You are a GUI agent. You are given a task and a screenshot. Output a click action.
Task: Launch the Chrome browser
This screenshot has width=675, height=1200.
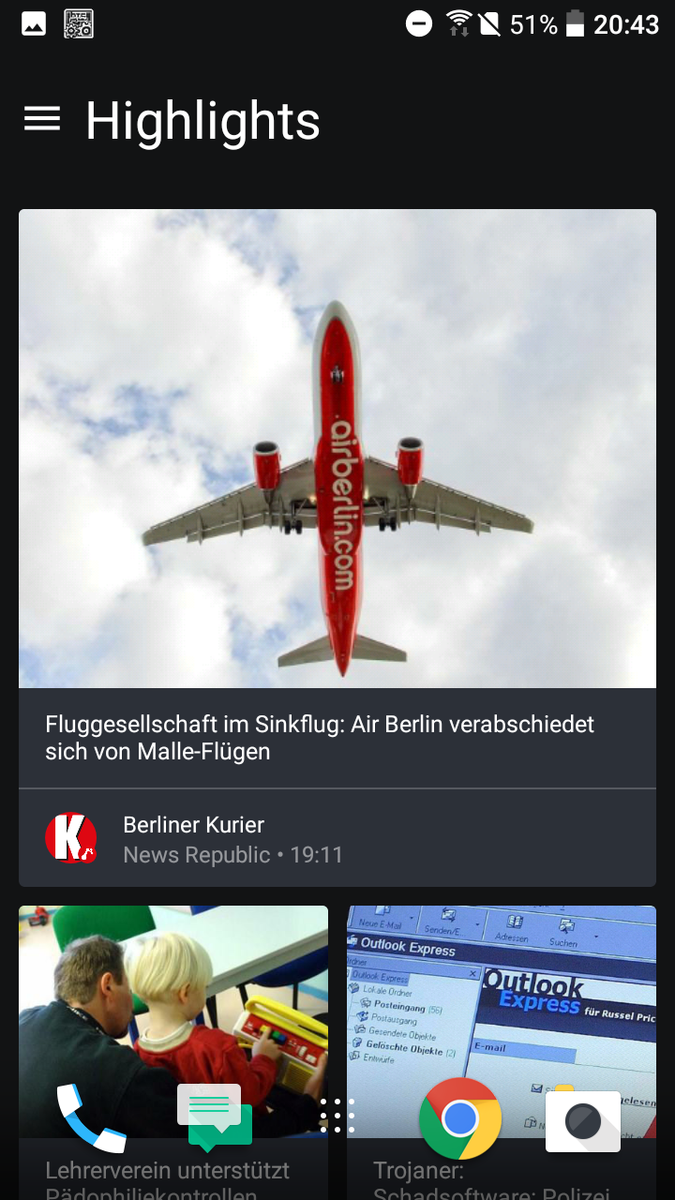pyautogui.click(x=460, y=1118)
